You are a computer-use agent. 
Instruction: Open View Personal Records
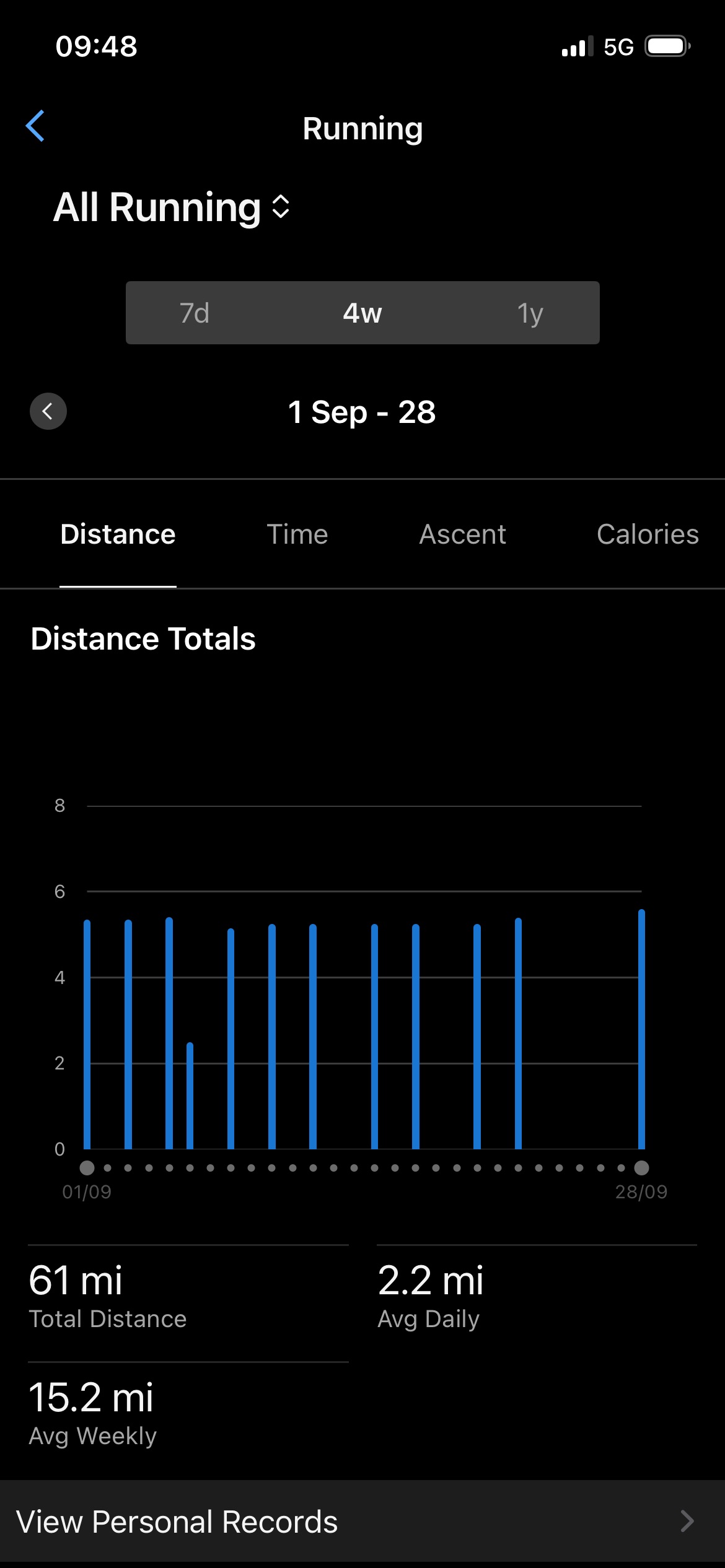[x=362, y=1522]
